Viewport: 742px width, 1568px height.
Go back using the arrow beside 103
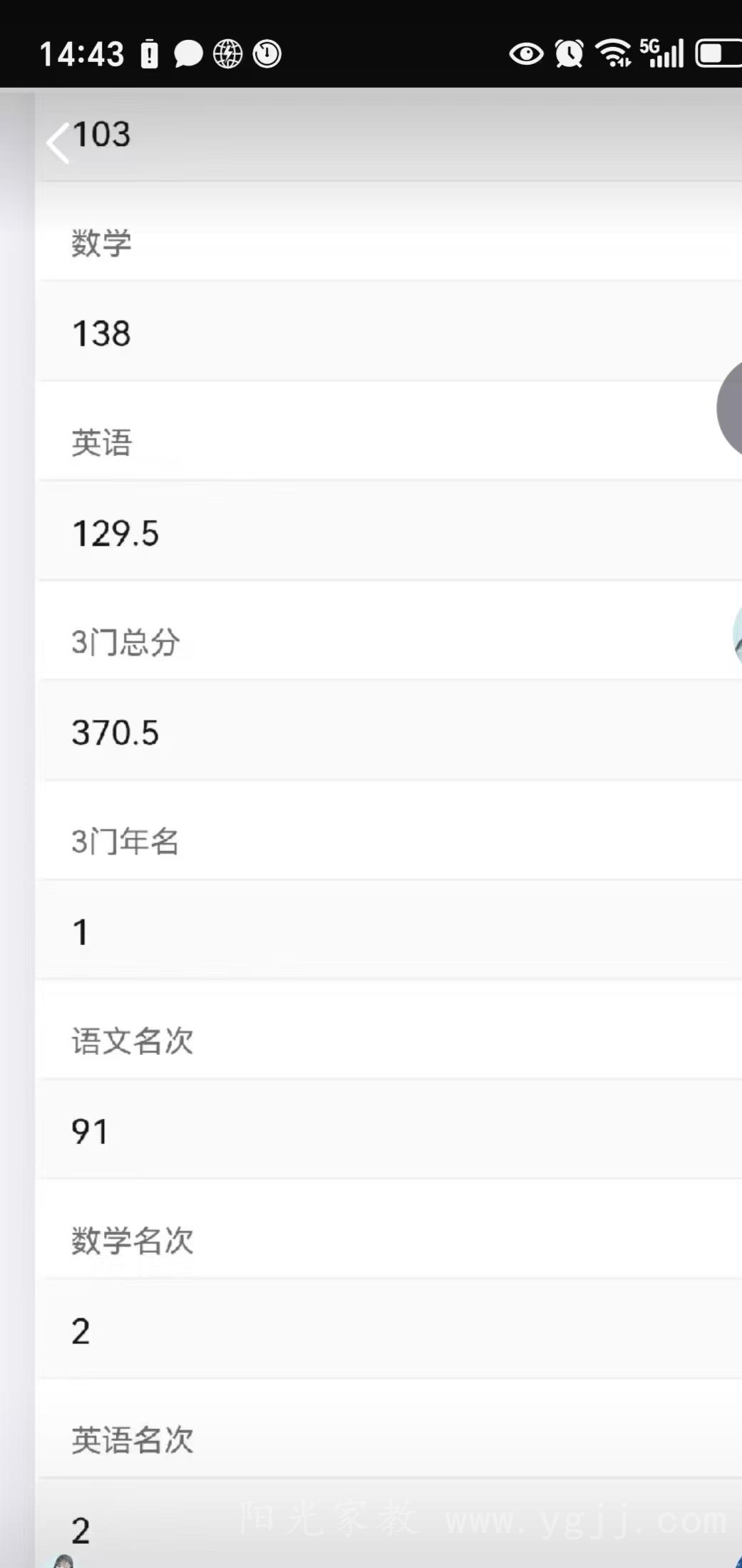click(x=58, y=143)
